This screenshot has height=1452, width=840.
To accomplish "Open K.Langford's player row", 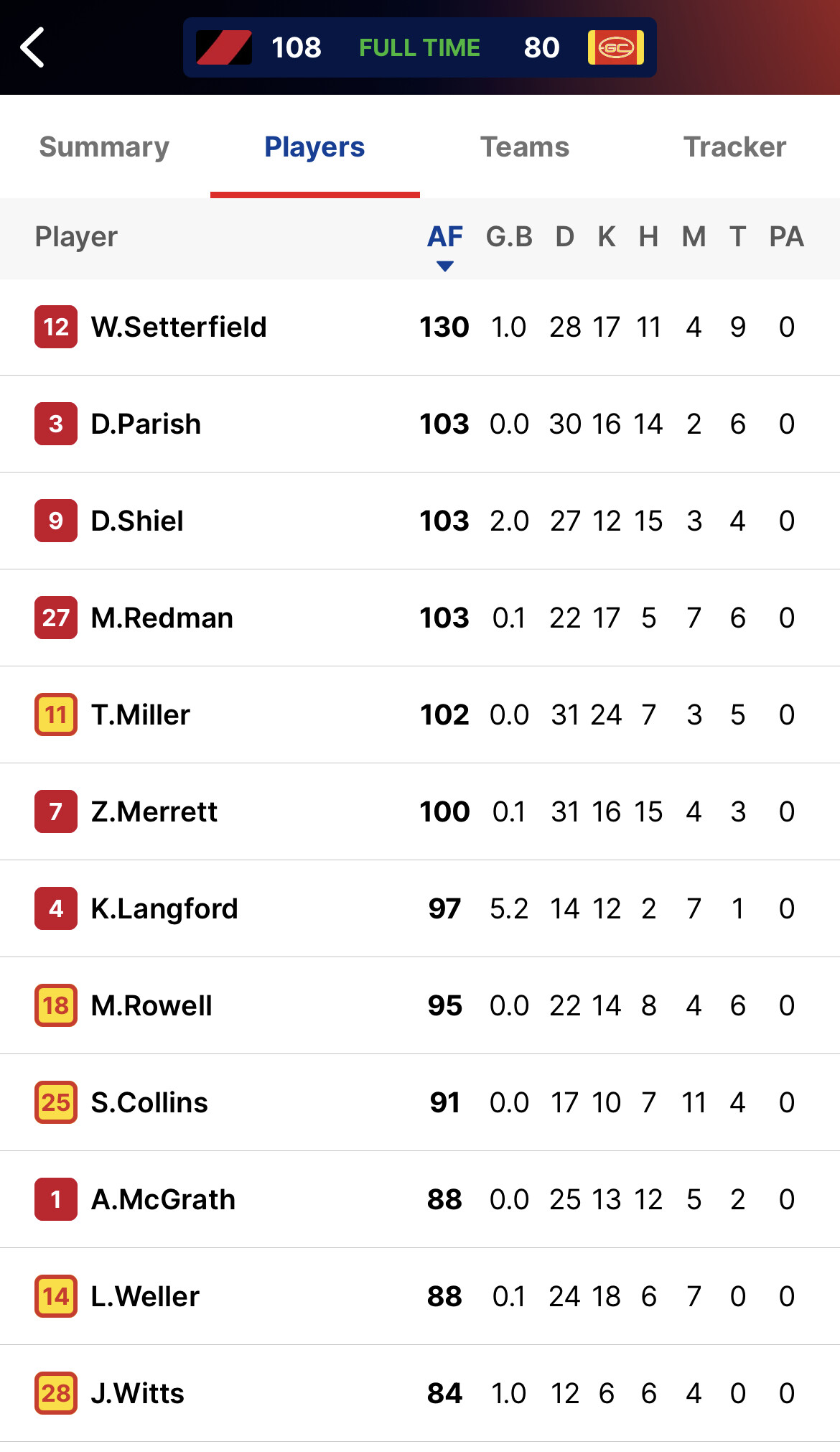I will (x=420, y=908).
